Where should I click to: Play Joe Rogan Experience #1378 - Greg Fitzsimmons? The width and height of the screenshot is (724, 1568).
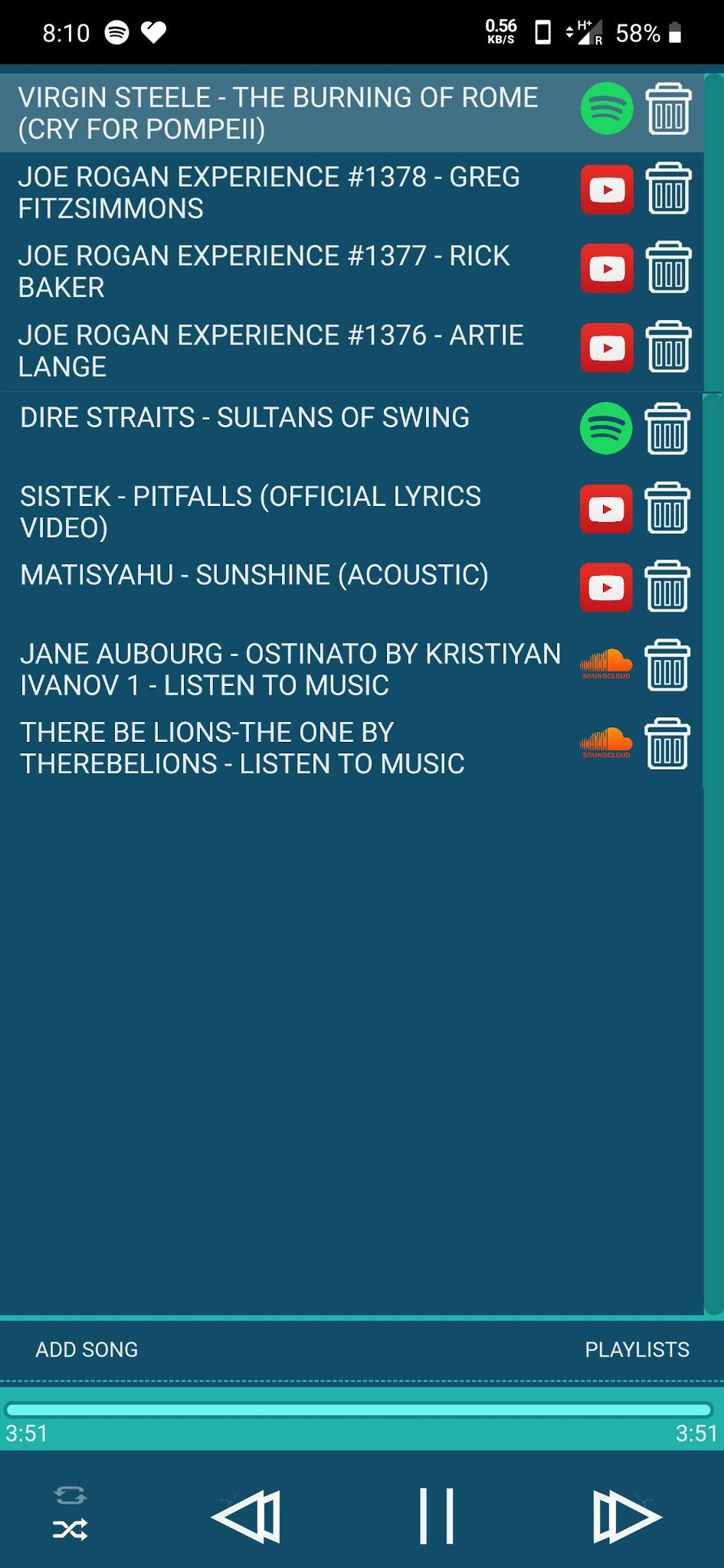click(x=268, y=192)
